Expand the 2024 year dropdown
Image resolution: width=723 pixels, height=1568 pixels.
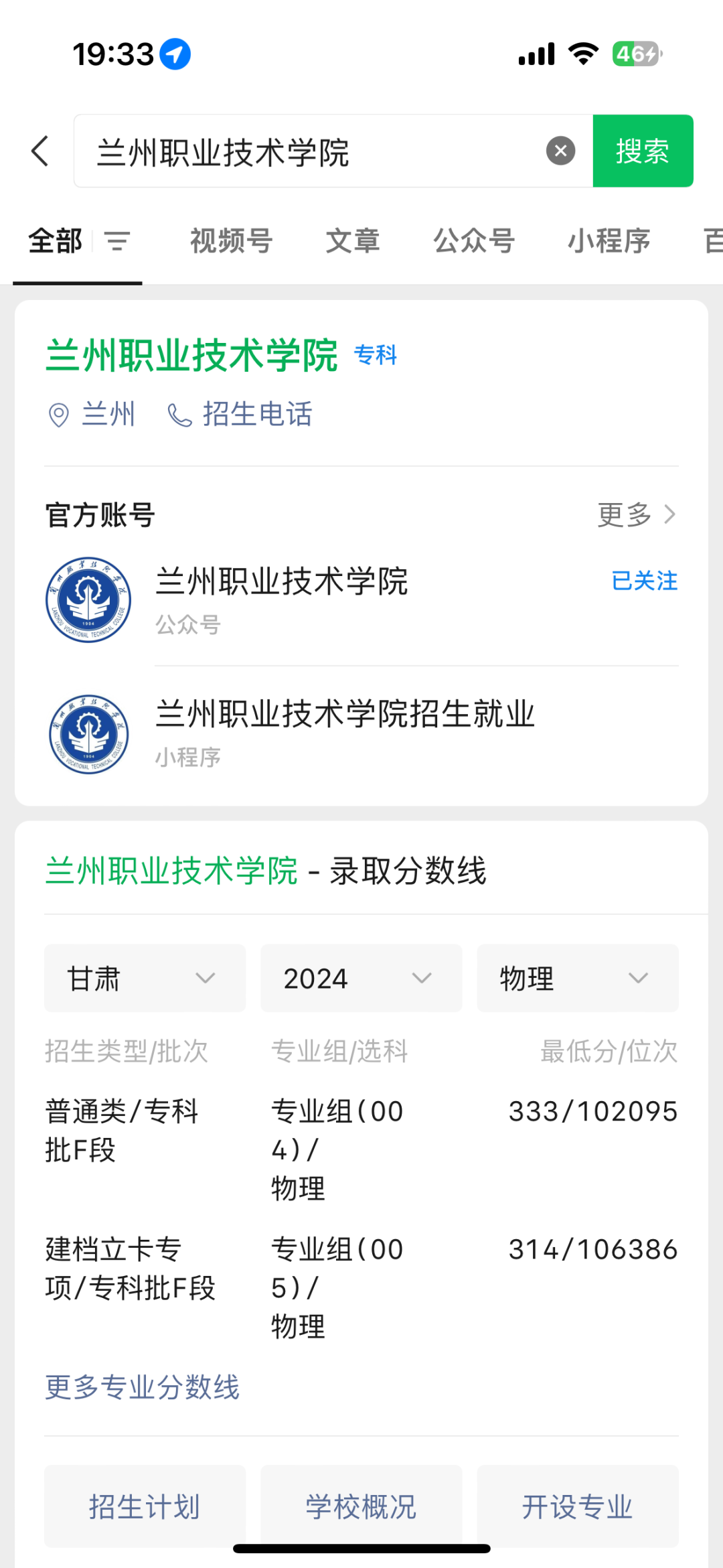coord(361,978)
